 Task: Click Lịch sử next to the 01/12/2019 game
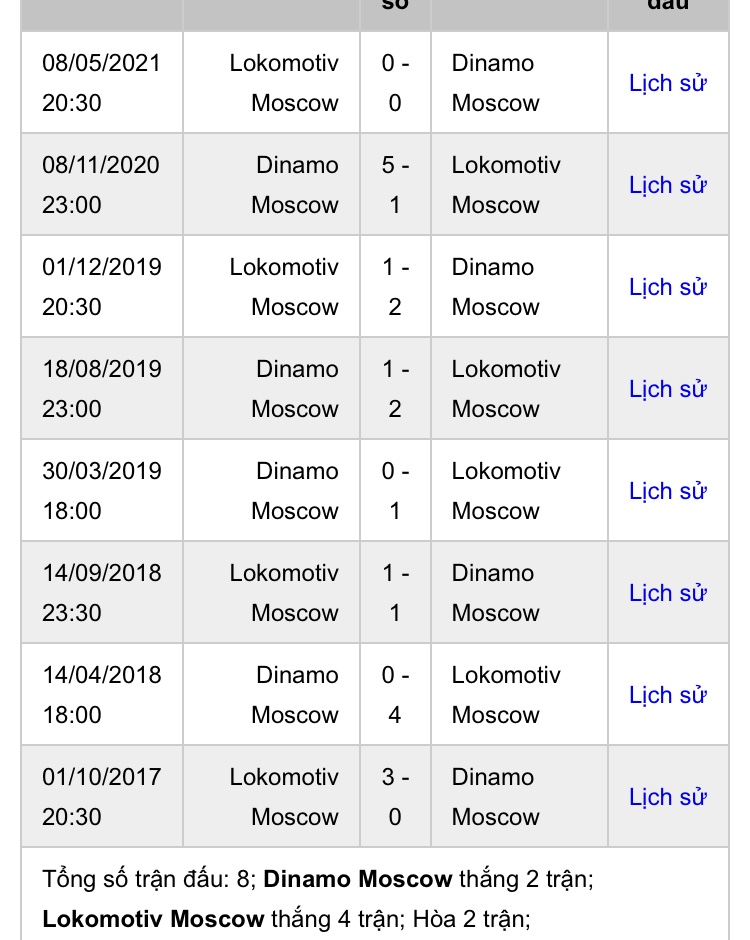pos(668,288)
